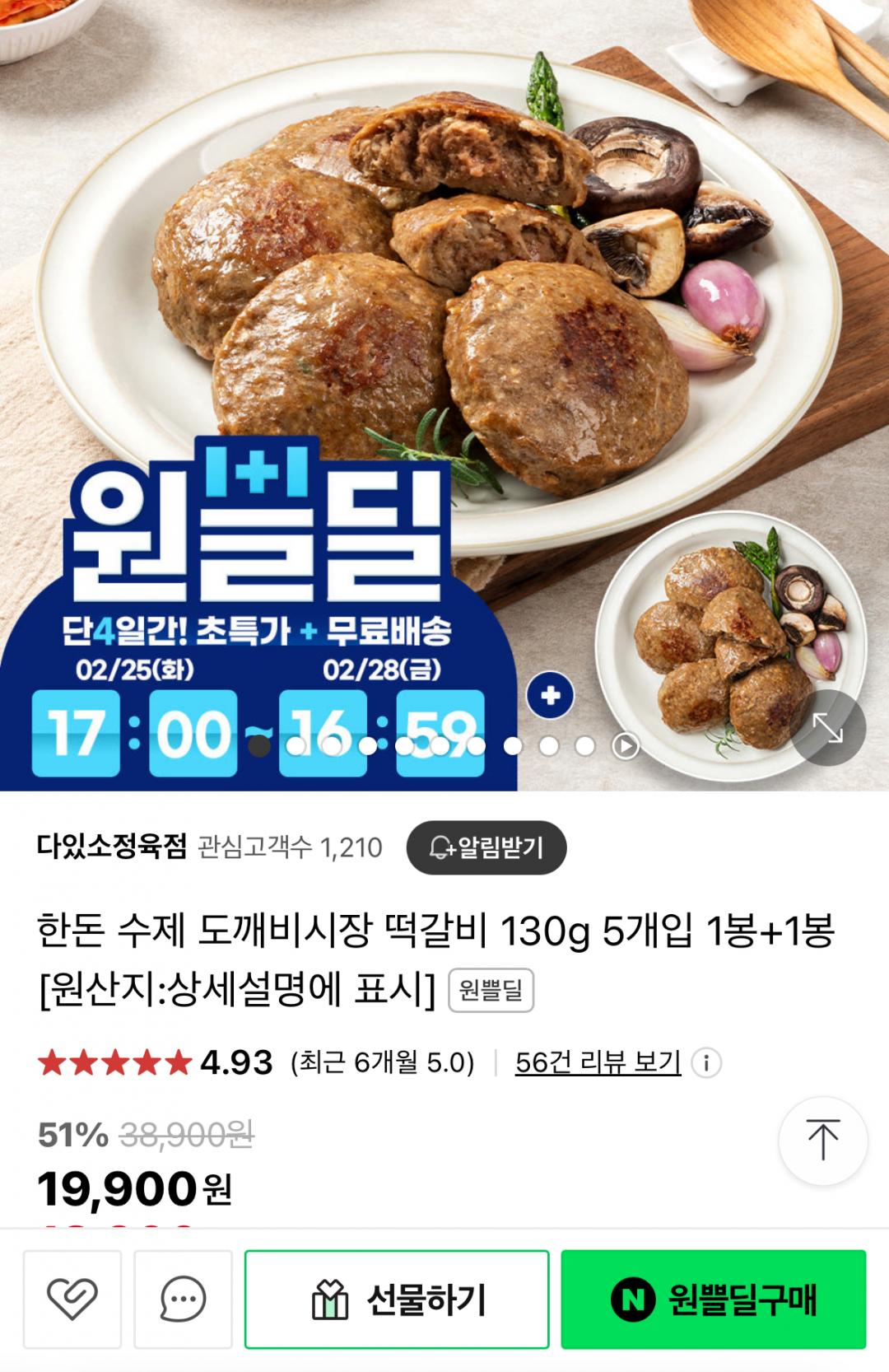Tap 알림받기 to get store notifications
The height and width of the screenshot is (1372, 889).
click(x=486, y=847)
